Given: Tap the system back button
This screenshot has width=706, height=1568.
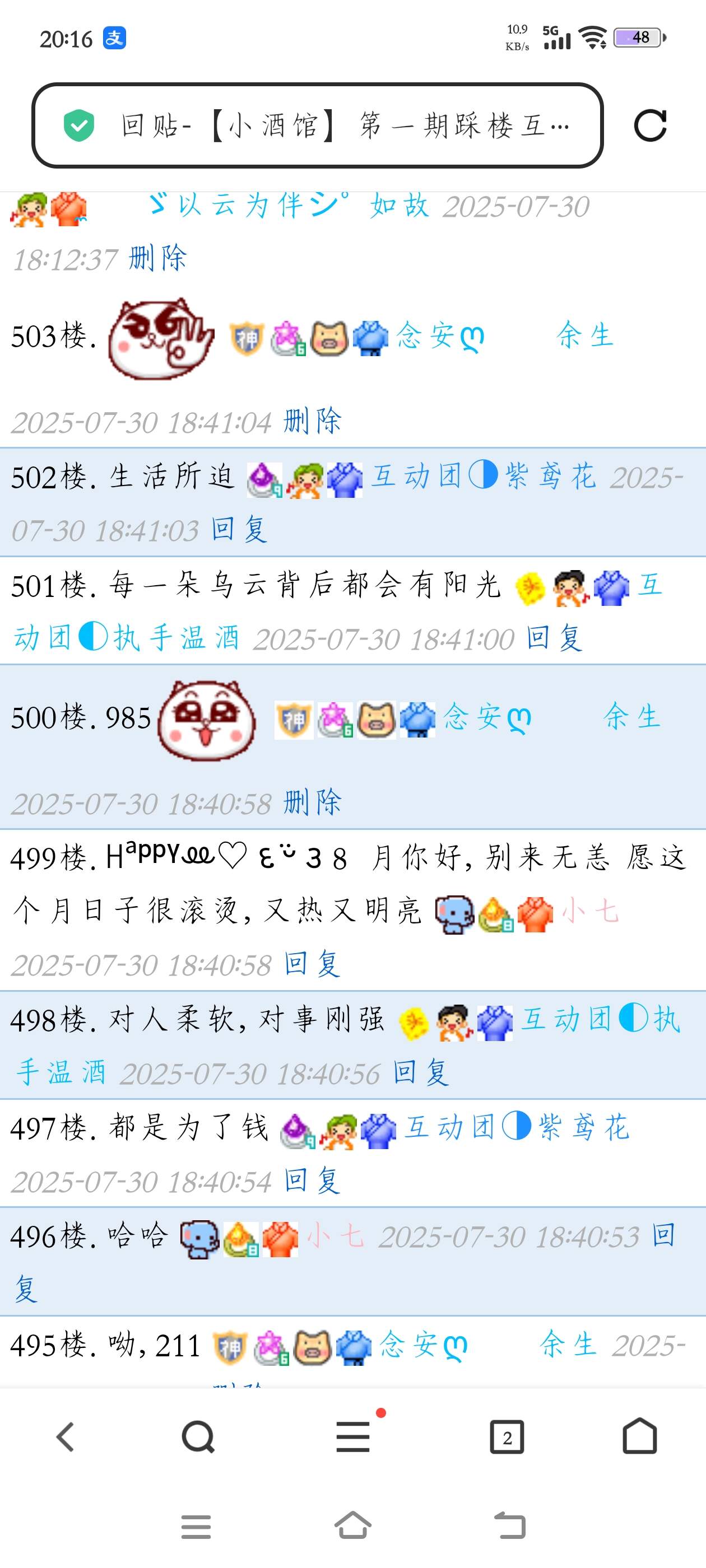Looking at the screenshot, I should point(509,1526).
